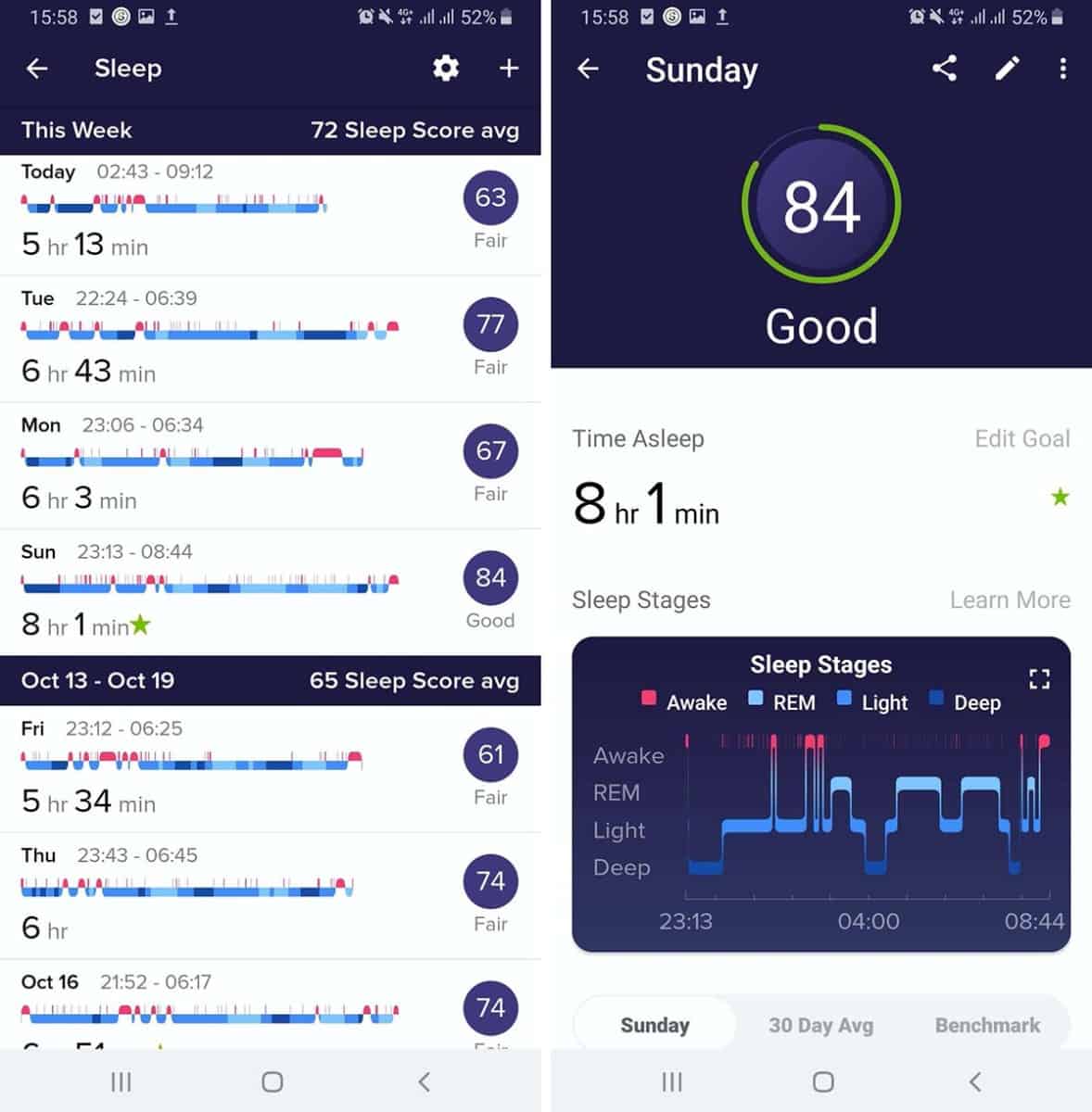Open sleep settings gear
Screen dimensions: 1092x1112
tap(446, 69)
